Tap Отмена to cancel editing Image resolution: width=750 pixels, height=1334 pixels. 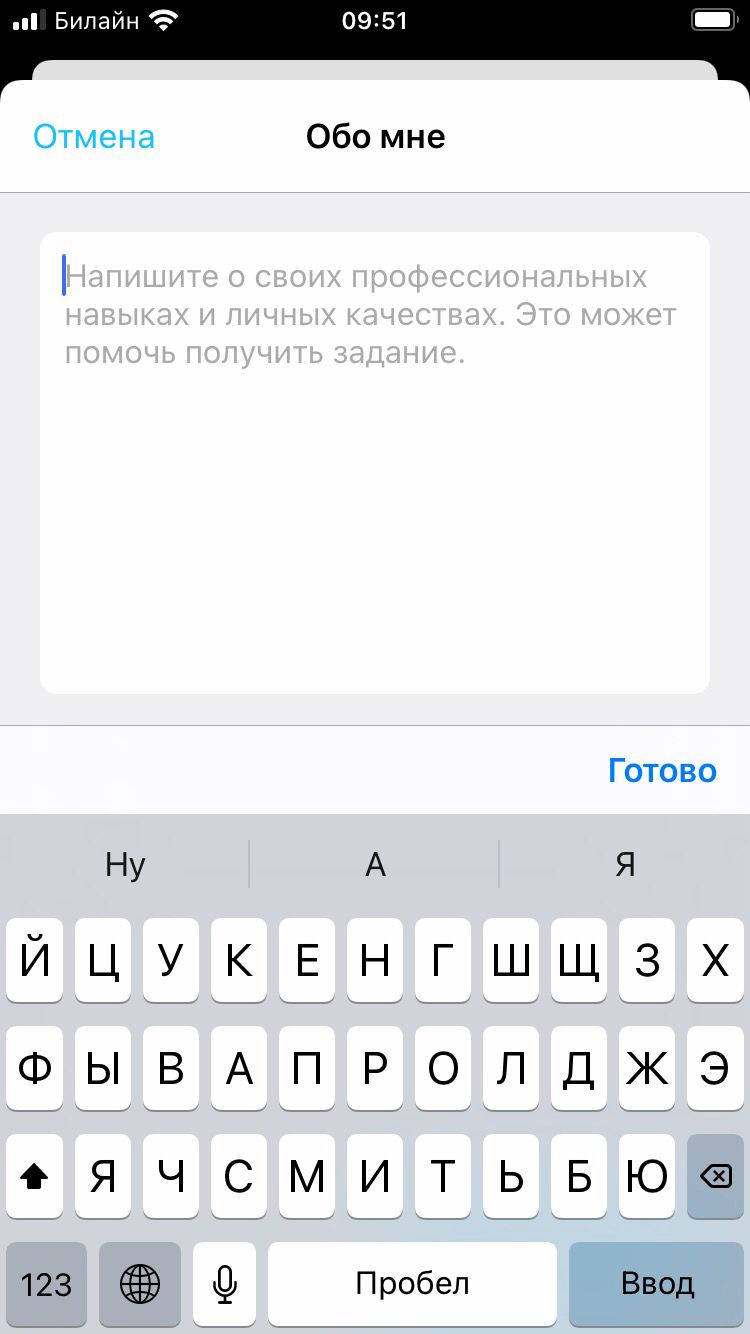[94, 137]
